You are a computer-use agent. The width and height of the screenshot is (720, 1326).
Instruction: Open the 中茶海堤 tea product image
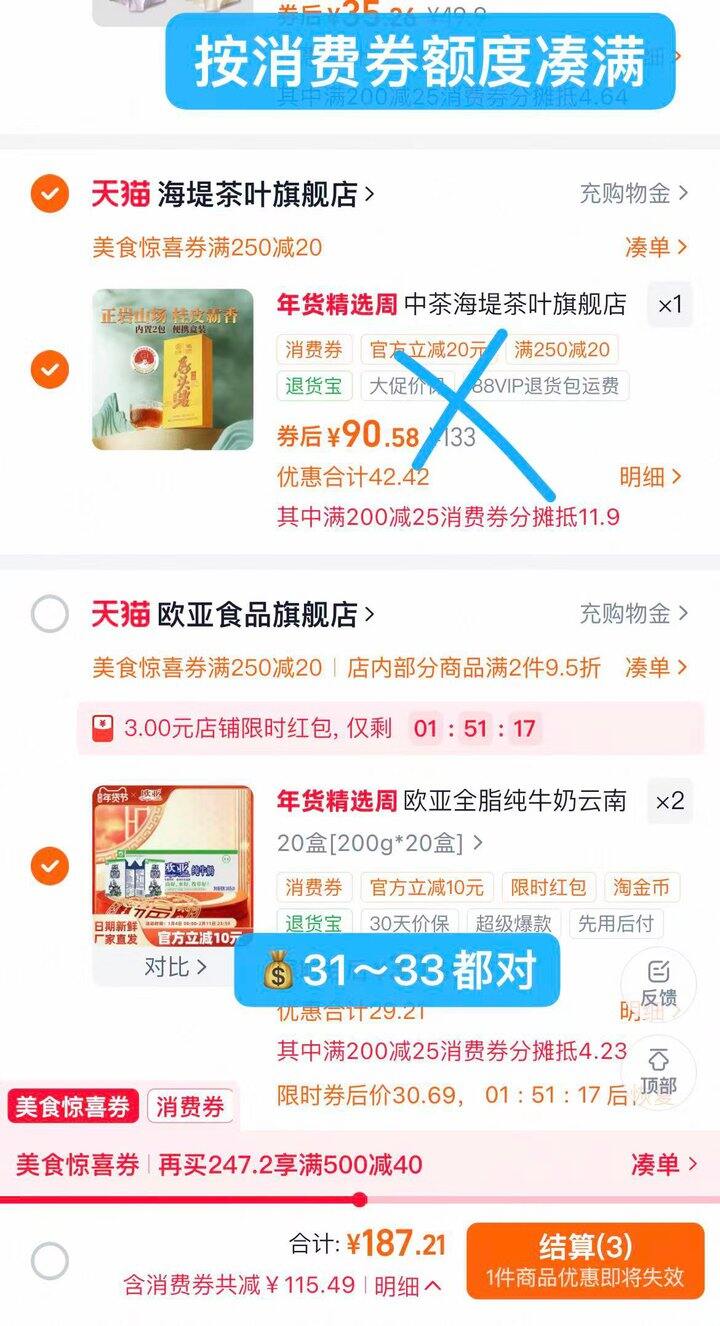pyautogui.click(x=173, y=369)
